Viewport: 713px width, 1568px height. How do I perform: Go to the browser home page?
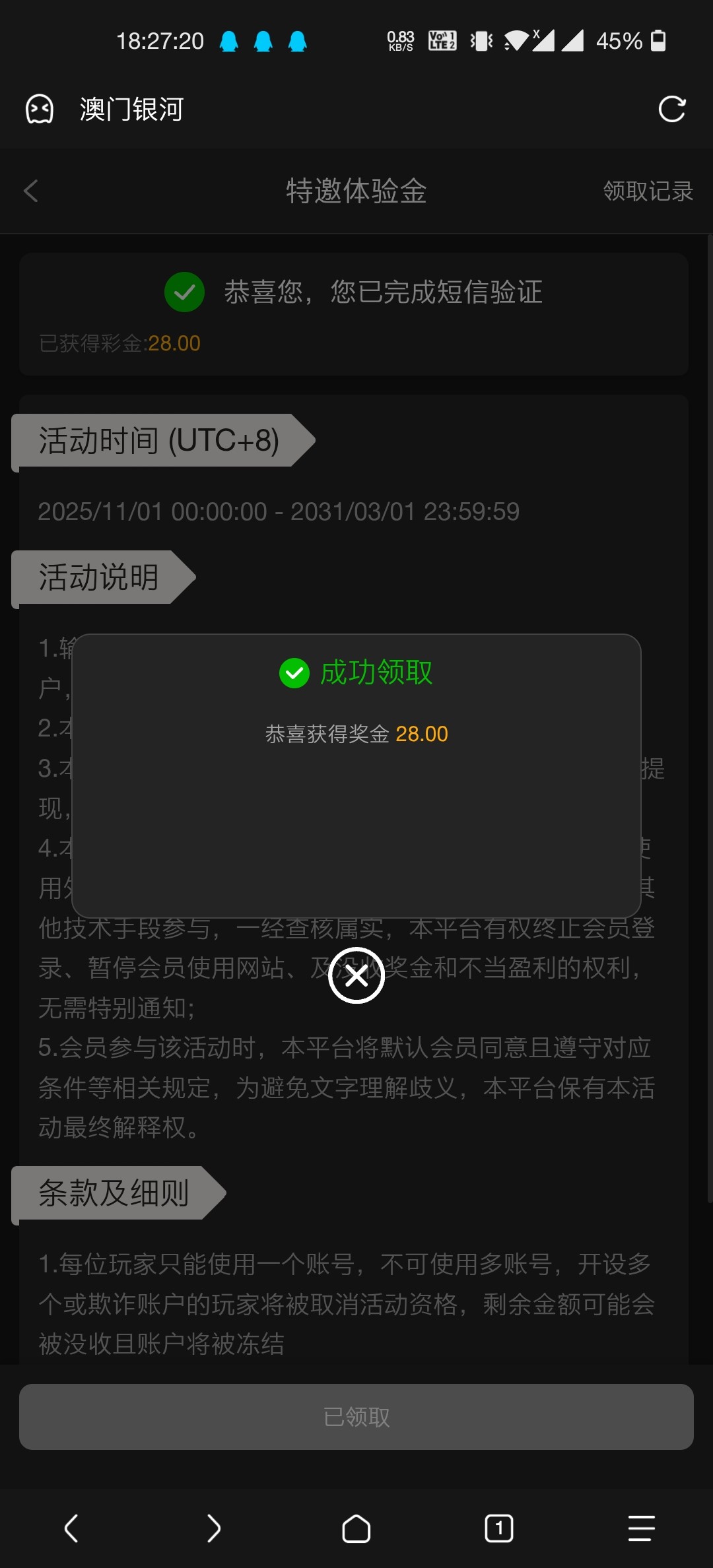pyautogui.click(x=356, y=1528)
